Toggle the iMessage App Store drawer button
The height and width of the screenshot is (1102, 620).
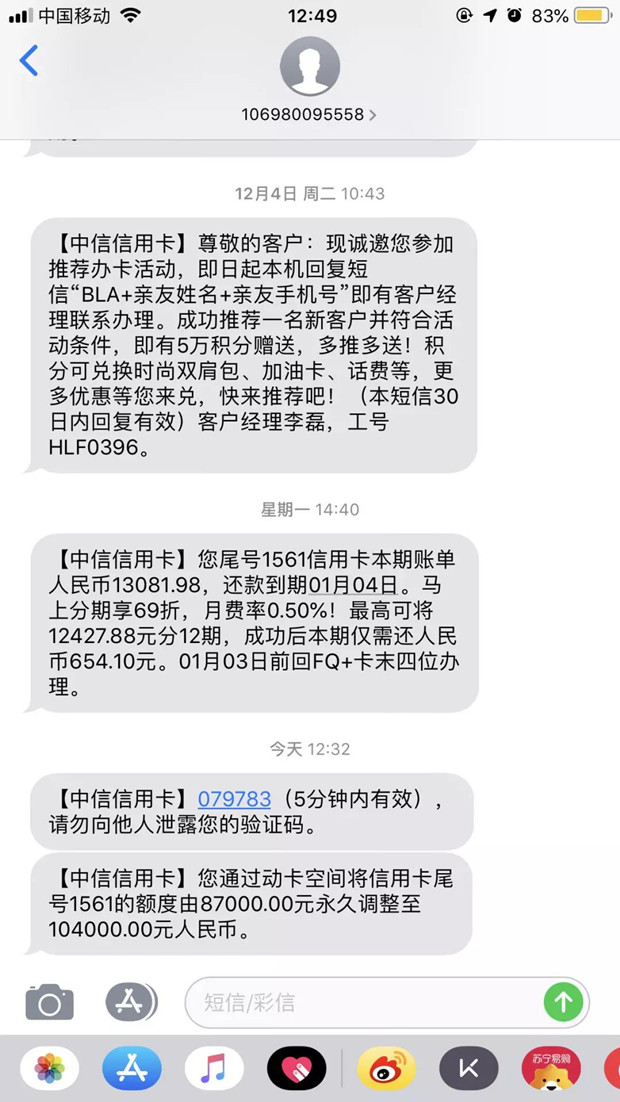(131, 1001)
